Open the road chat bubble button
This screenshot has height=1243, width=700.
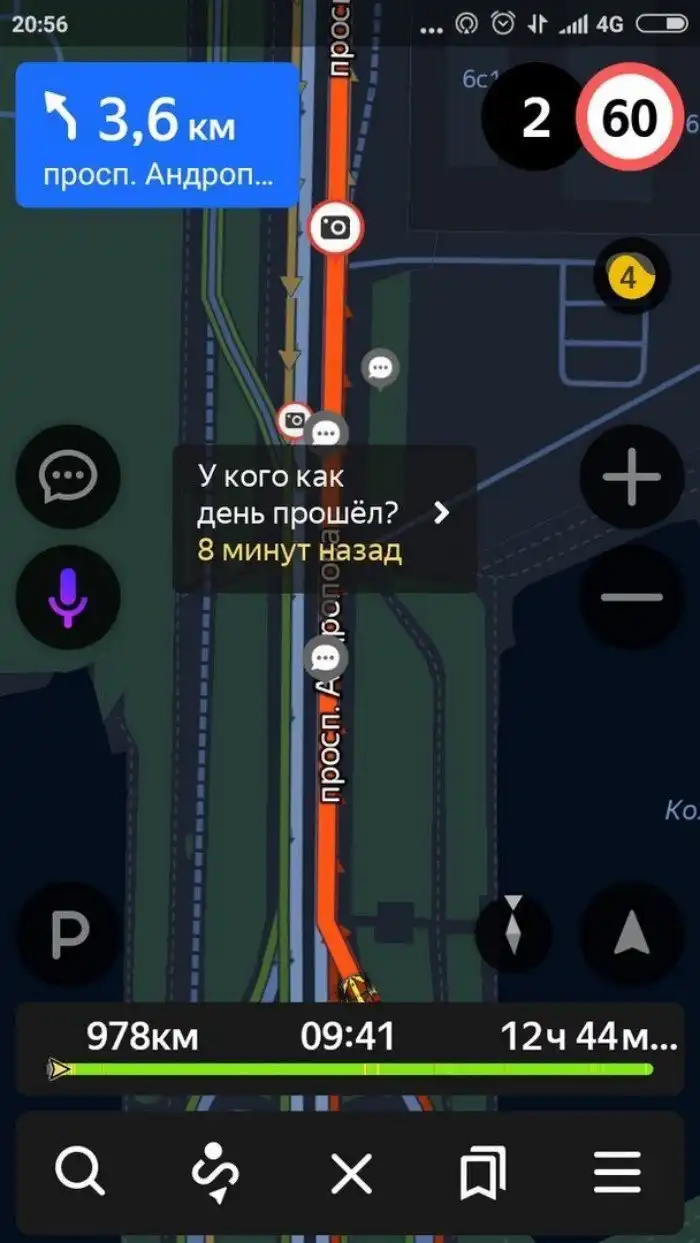(68, 477)
